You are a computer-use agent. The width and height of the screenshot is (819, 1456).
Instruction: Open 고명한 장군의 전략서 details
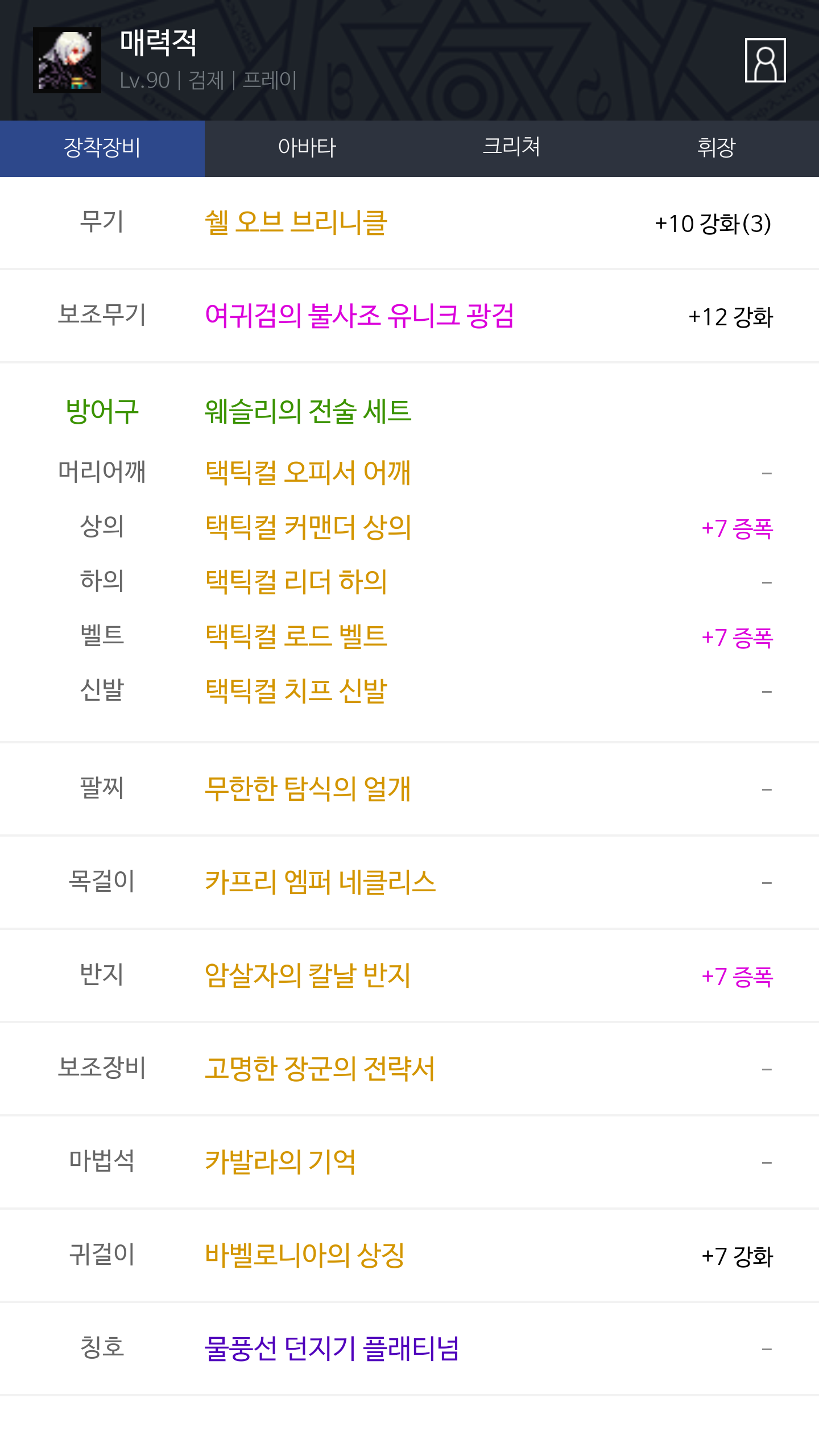320,1069
